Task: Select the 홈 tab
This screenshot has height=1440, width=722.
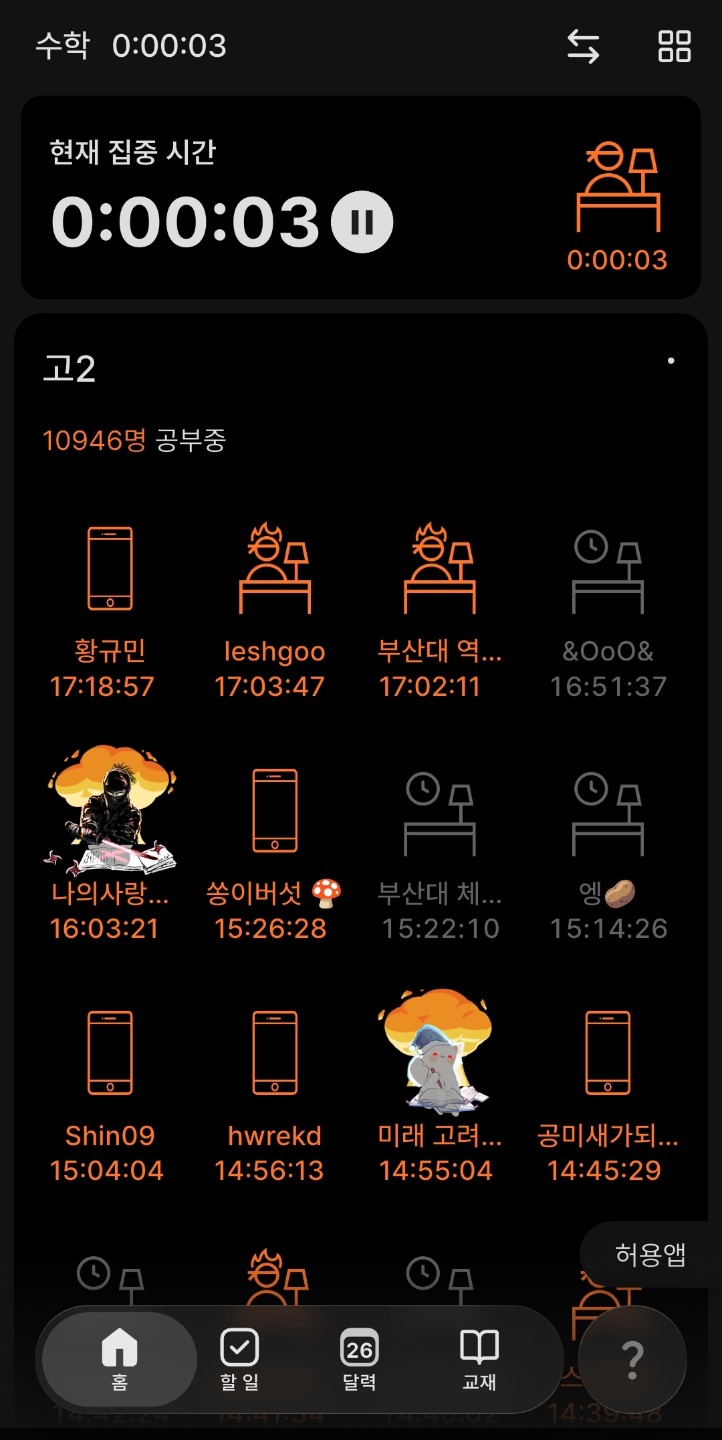Action: (x=119, y=1360)
